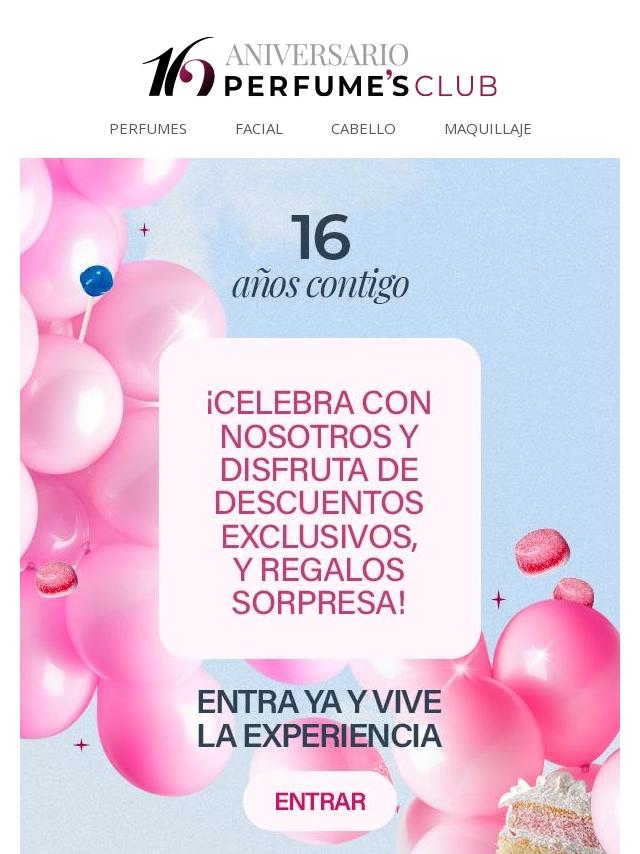The height and width of the screenshot is (854, 640).
Task: Tap the ENTRAR button
Action: [320, 801]
